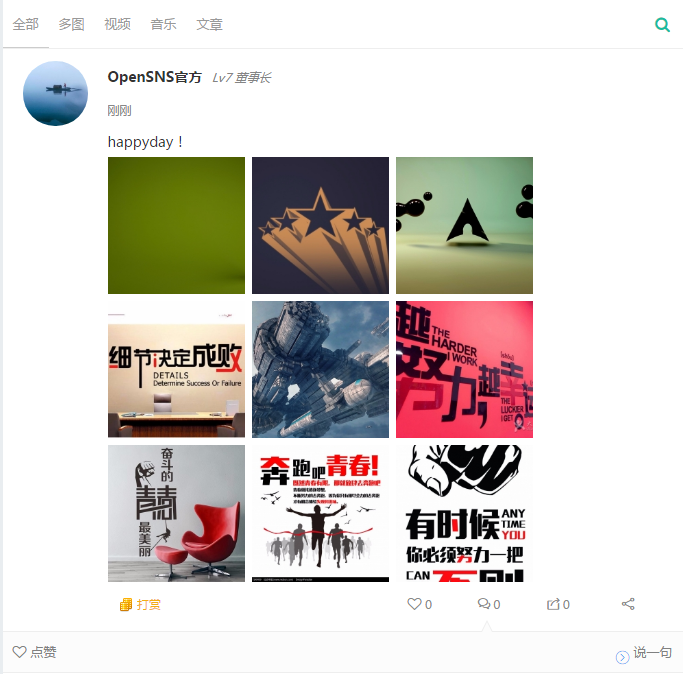Switch to the 多图 tab
Image resolution: width=683 pixels, height=674 pixels.
(x=72, y=24)
